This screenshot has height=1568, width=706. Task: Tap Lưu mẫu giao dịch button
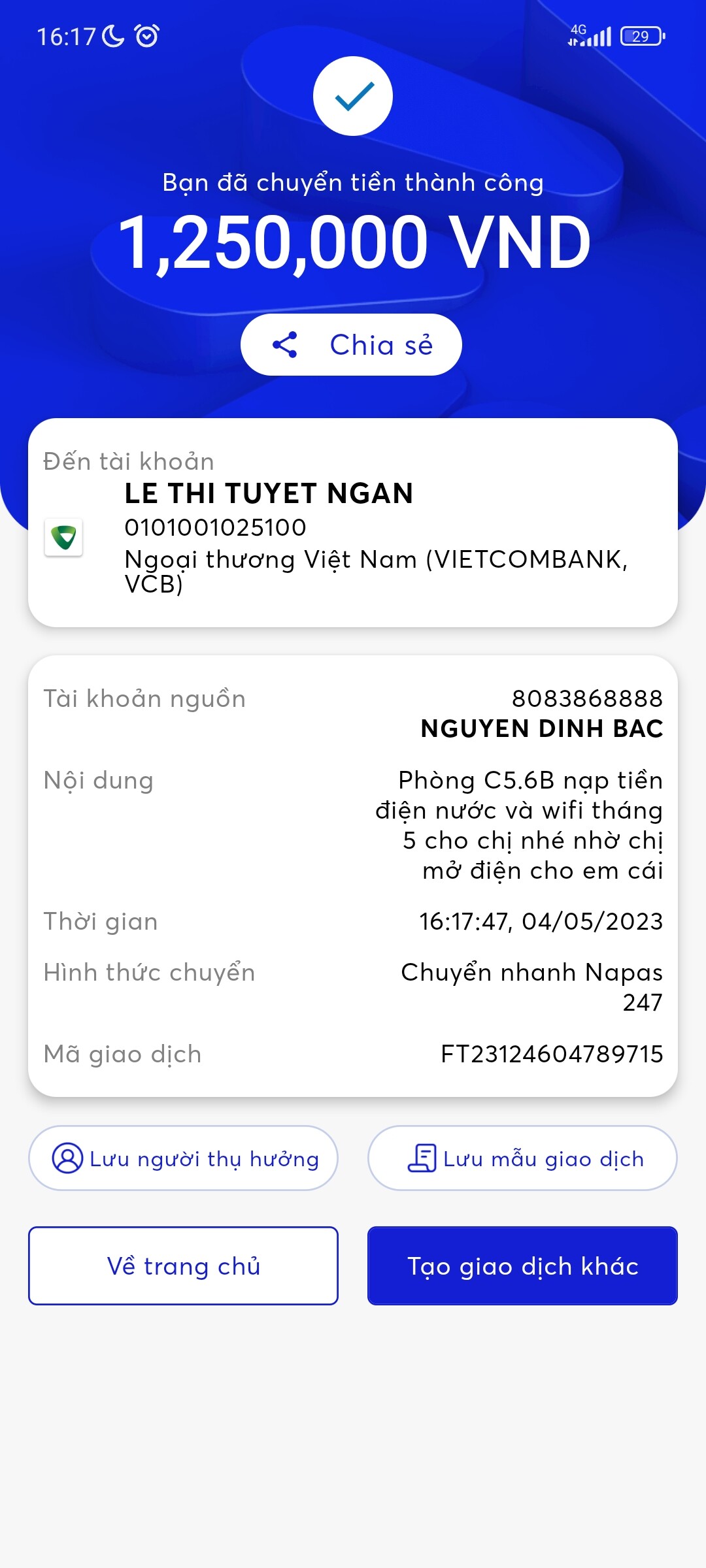click(x=522, y=1158)
